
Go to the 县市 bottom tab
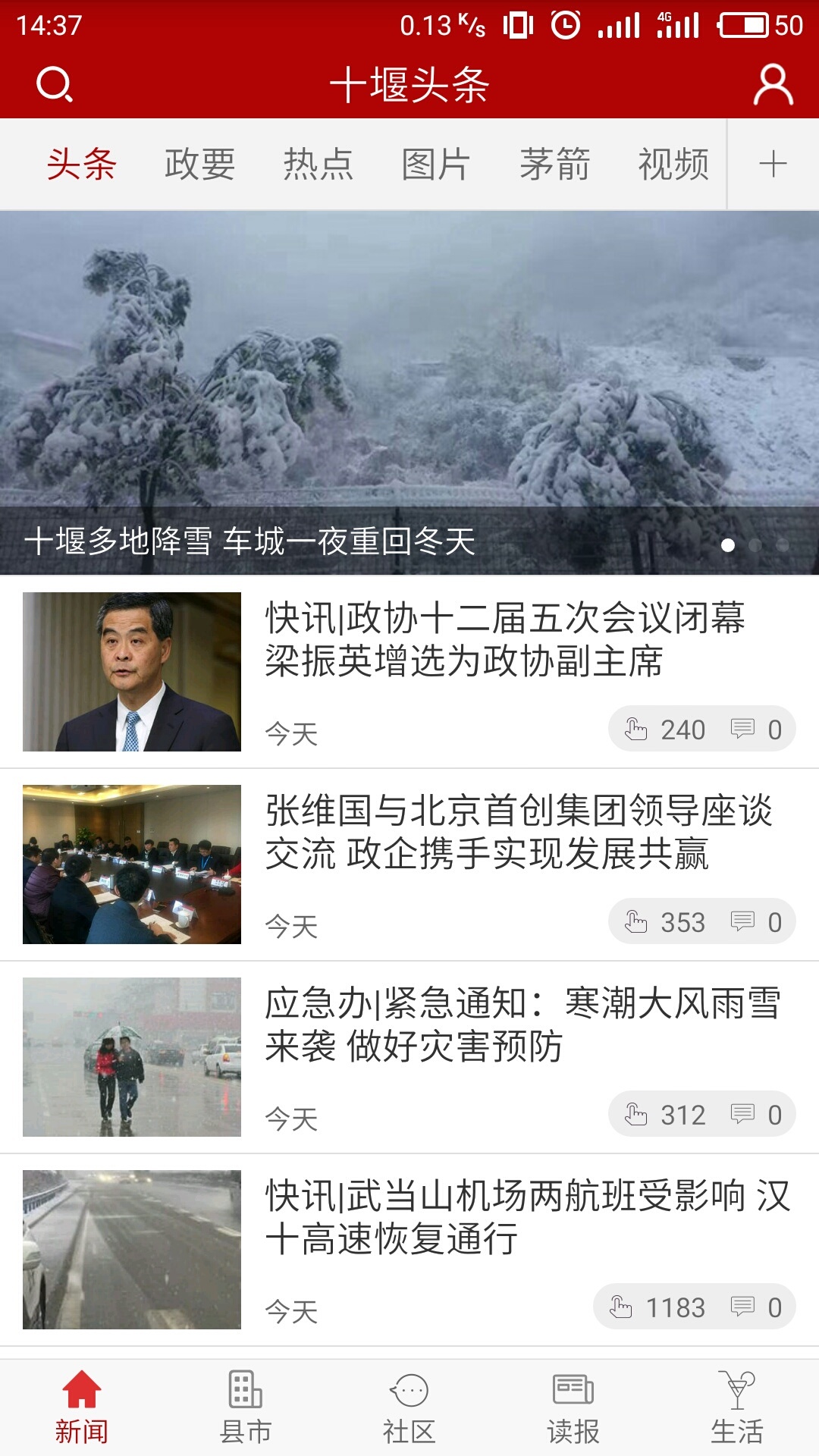(x=246, y=1407)
